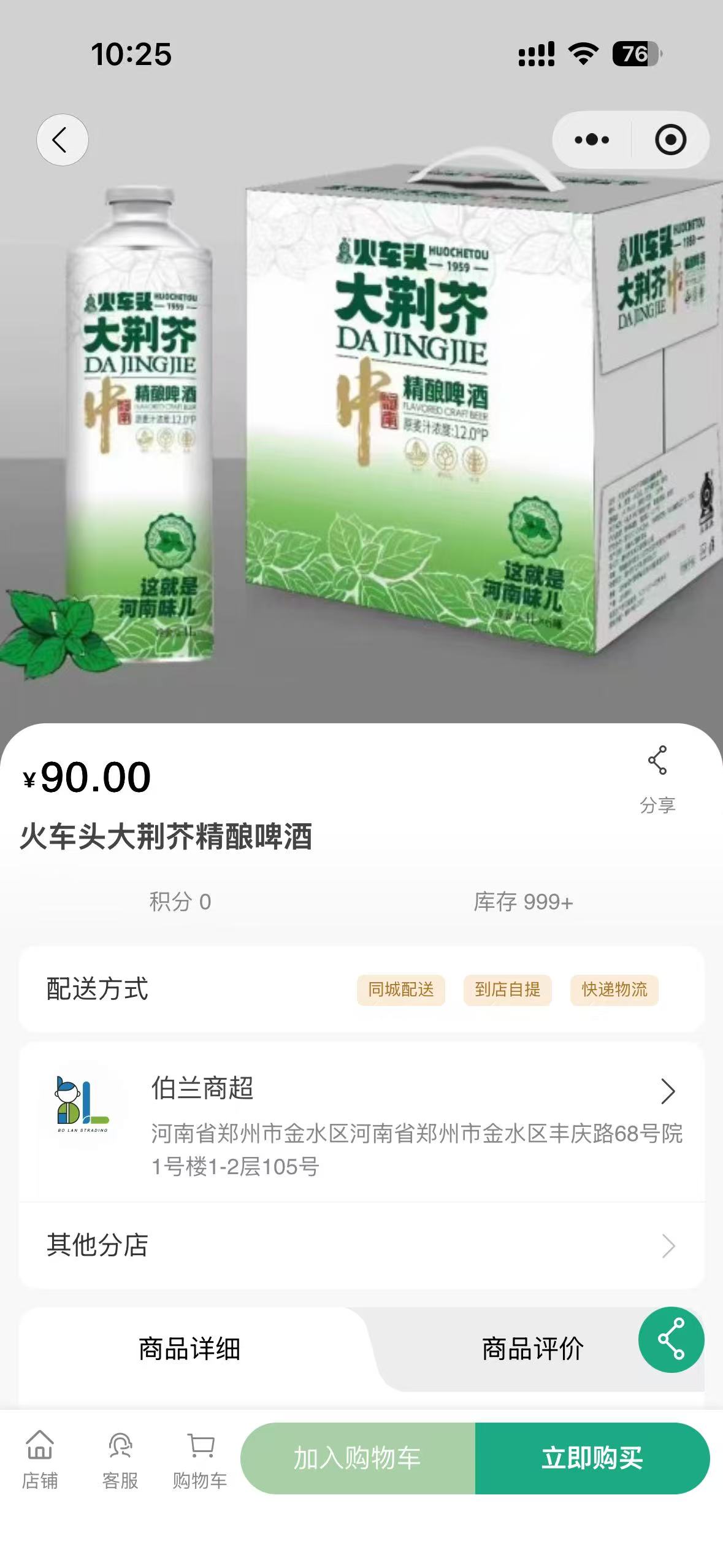723x1568 pixels.
Task: Open the 购物车 shopping cart
Action: [200, 1460]
